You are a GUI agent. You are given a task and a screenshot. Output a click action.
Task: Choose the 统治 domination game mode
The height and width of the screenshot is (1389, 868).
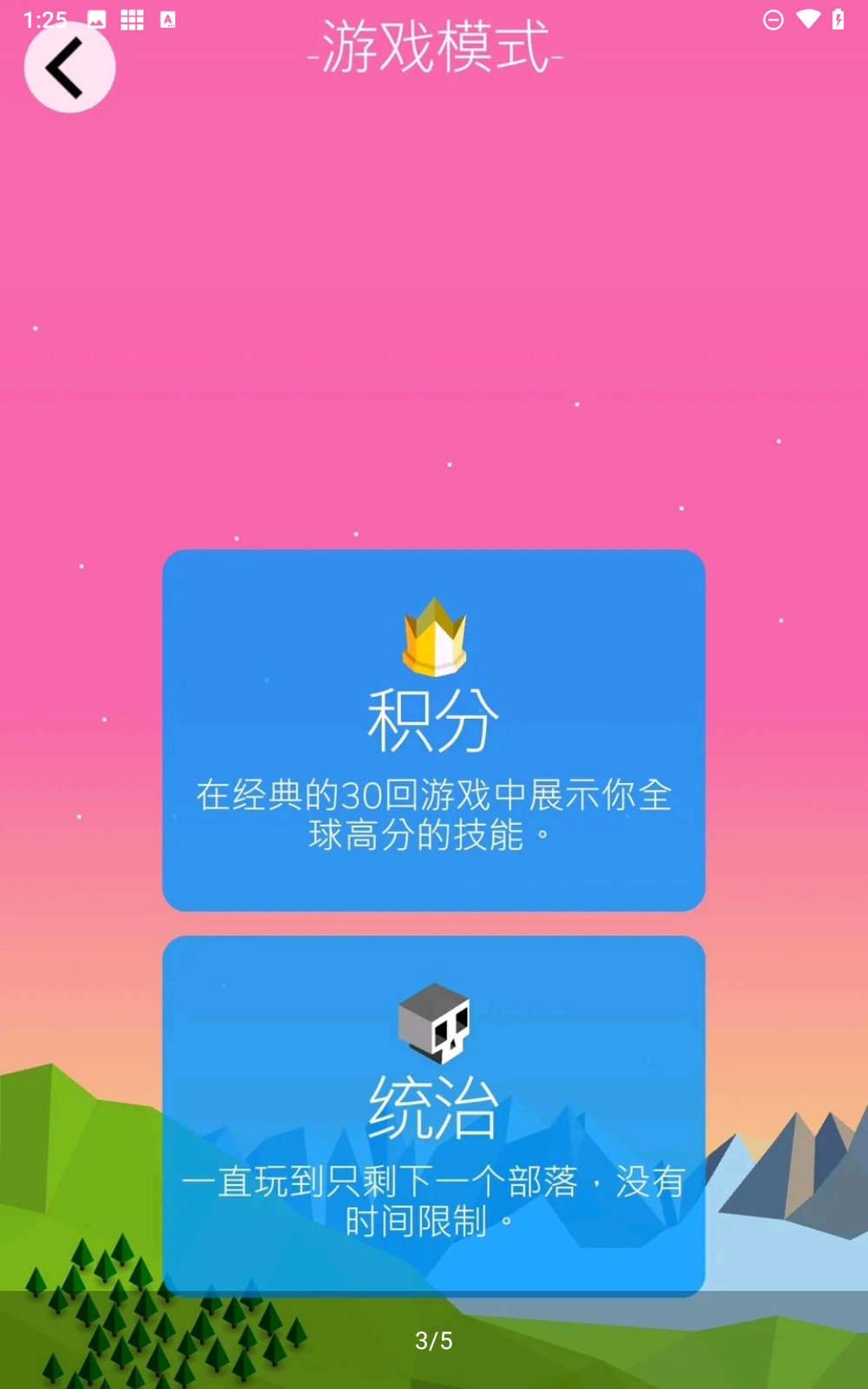[x=433, y=1115]
